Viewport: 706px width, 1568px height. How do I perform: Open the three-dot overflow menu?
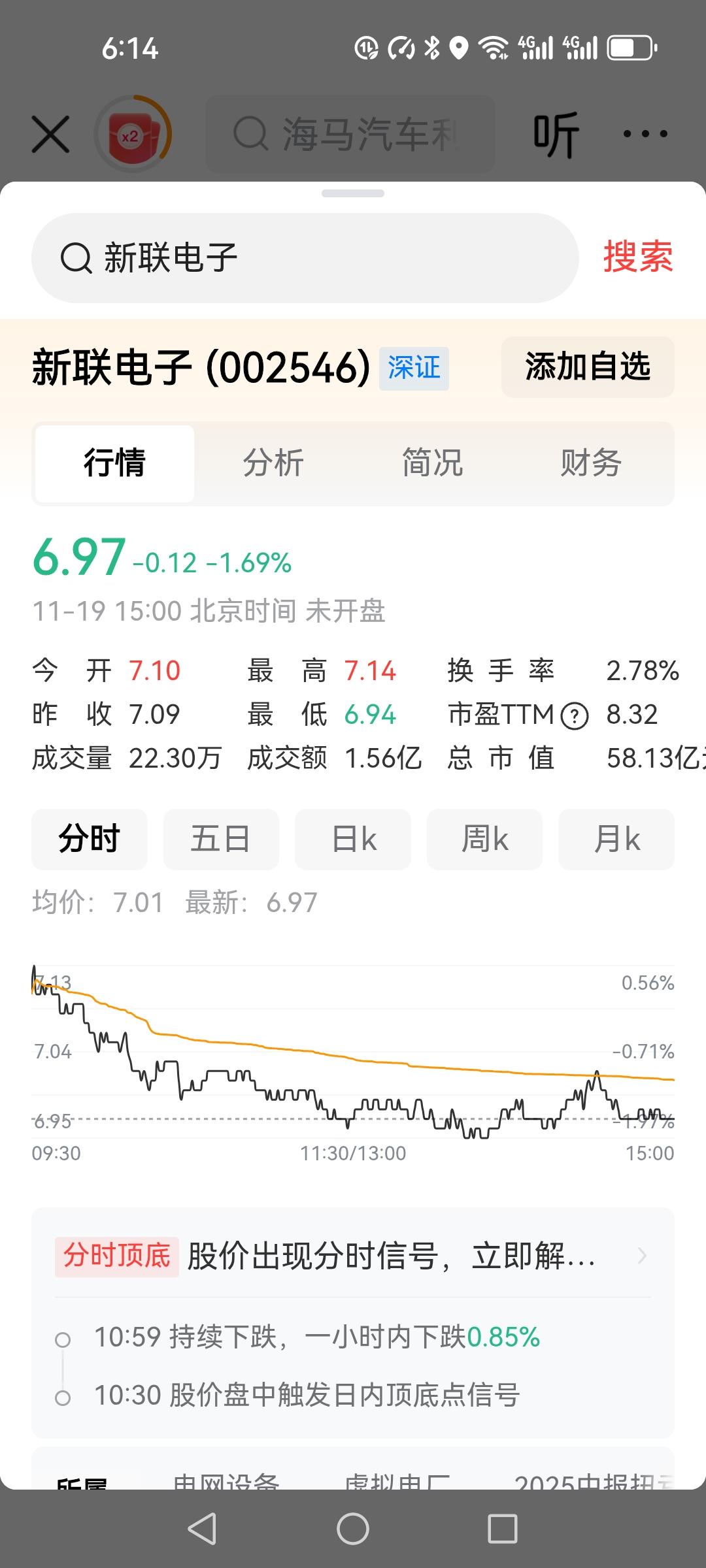(645, 134)
